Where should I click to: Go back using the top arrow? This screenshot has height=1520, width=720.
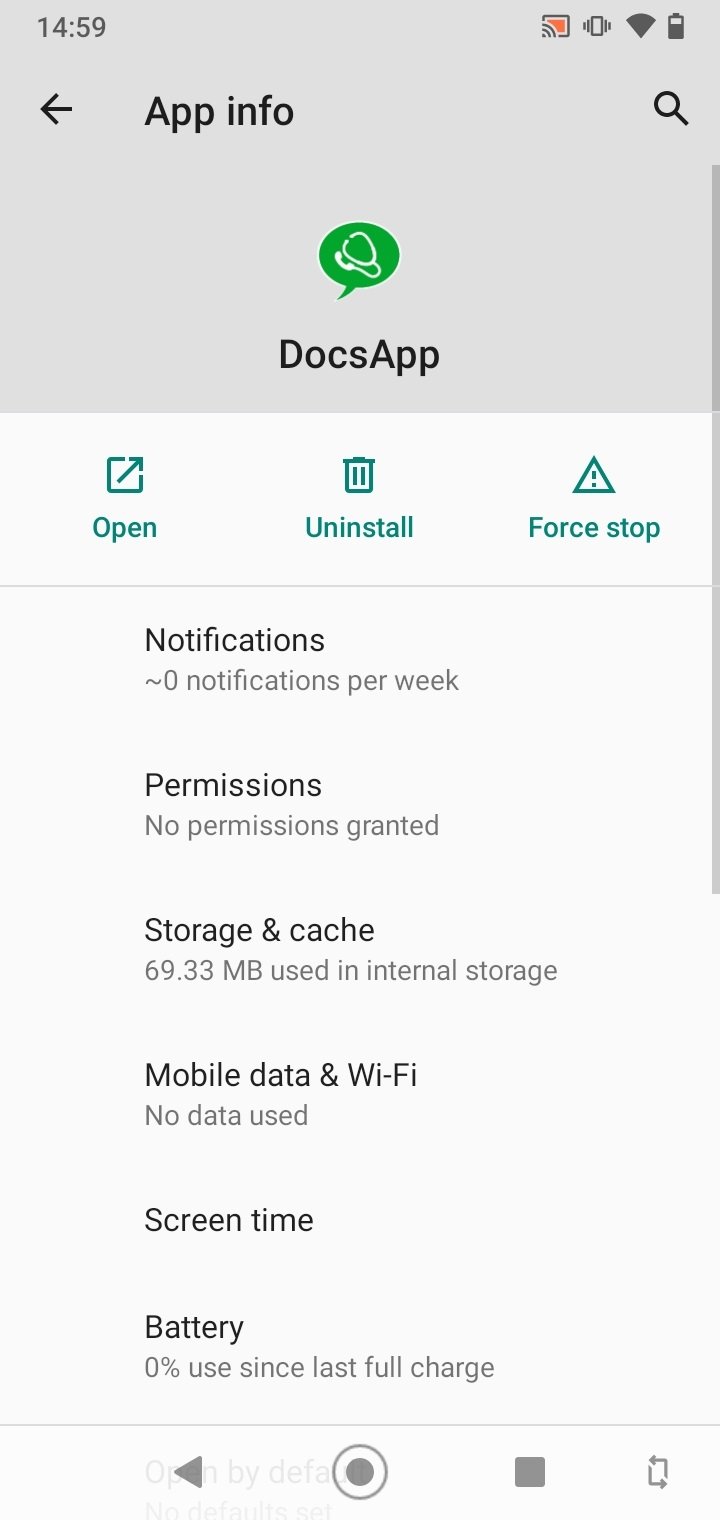tap(56, 110)
